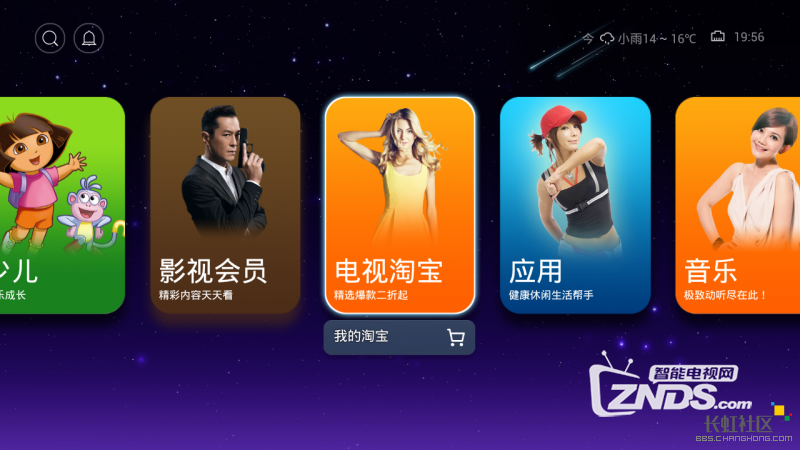The width and height of the screenshot is (800, 450).
Task: Open 我的淘宝 shopping cart button
Action: pos(399,338)
